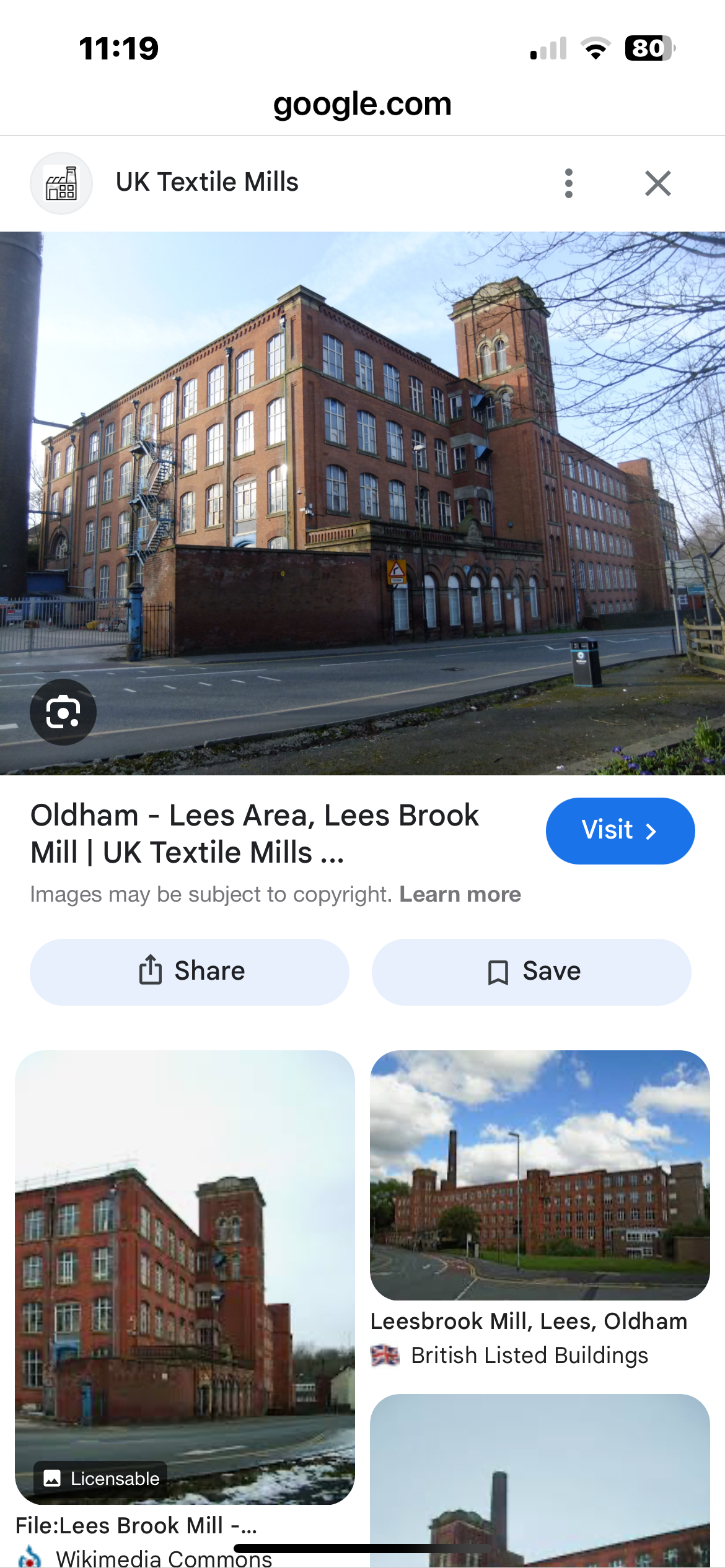Search this image with Google Lens

tap(63, 712)
